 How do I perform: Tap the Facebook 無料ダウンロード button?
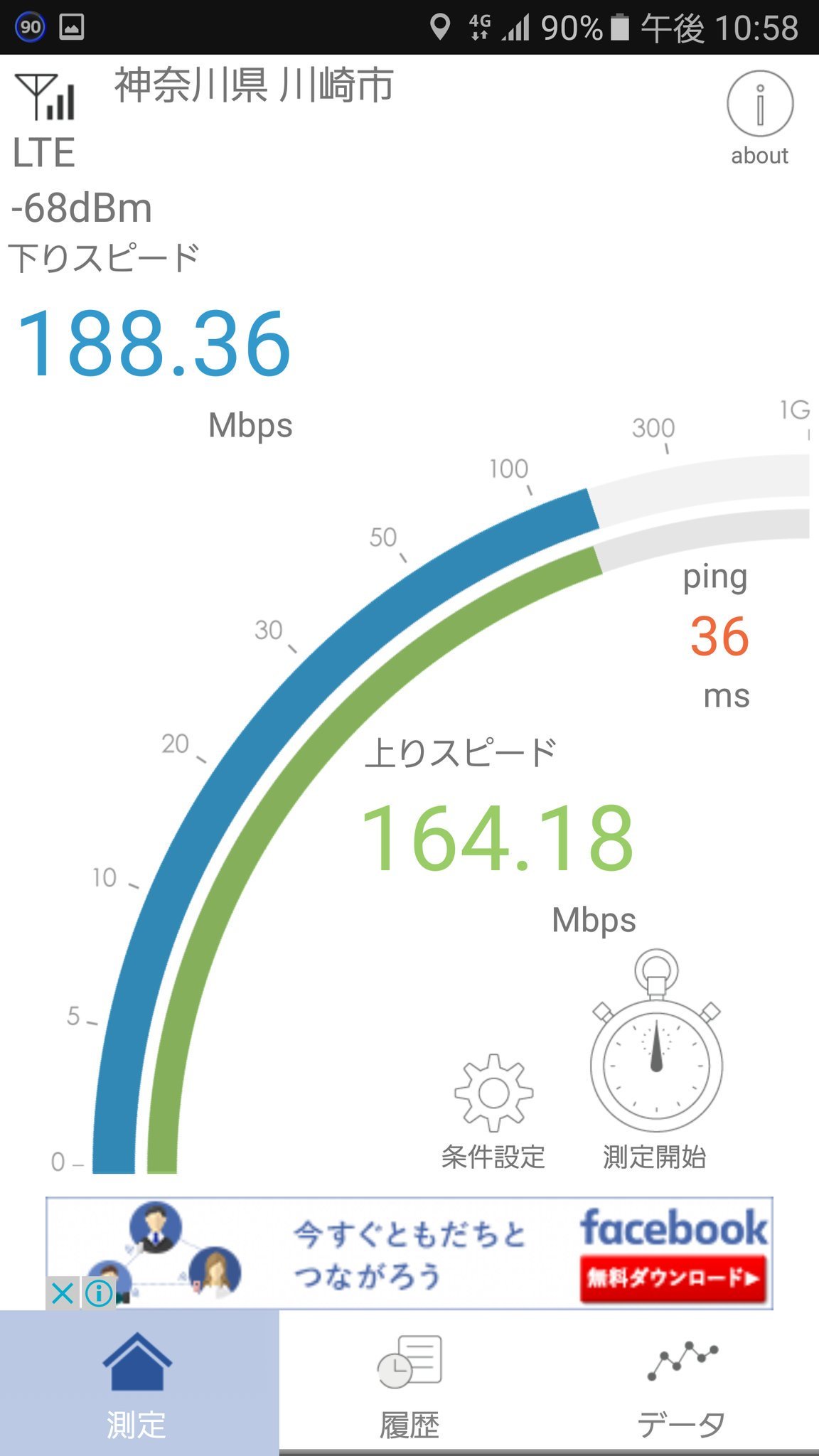[x=673, y=1278]
